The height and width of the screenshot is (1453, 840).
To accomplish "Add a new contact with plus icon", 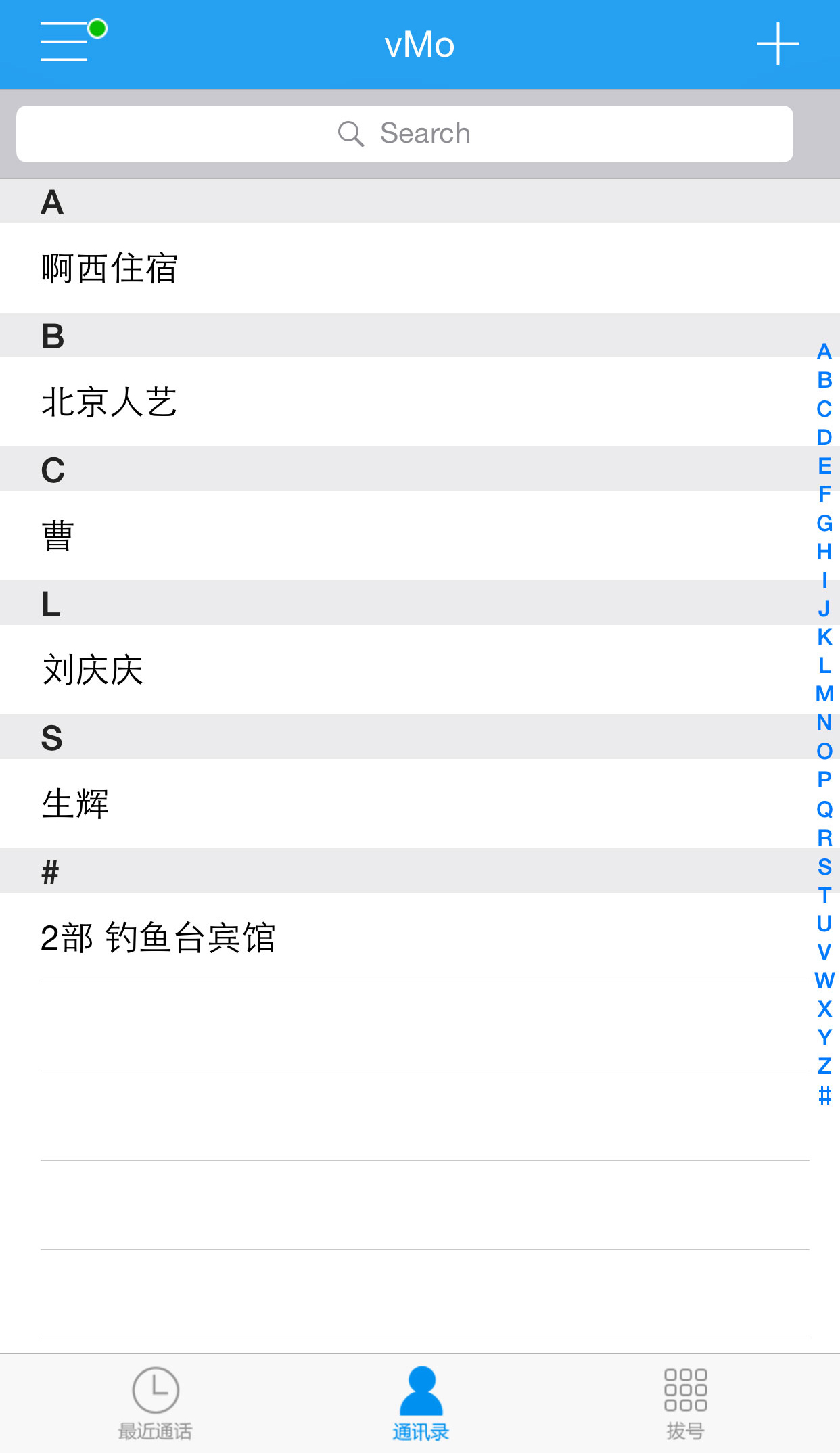I will (778, 44).
